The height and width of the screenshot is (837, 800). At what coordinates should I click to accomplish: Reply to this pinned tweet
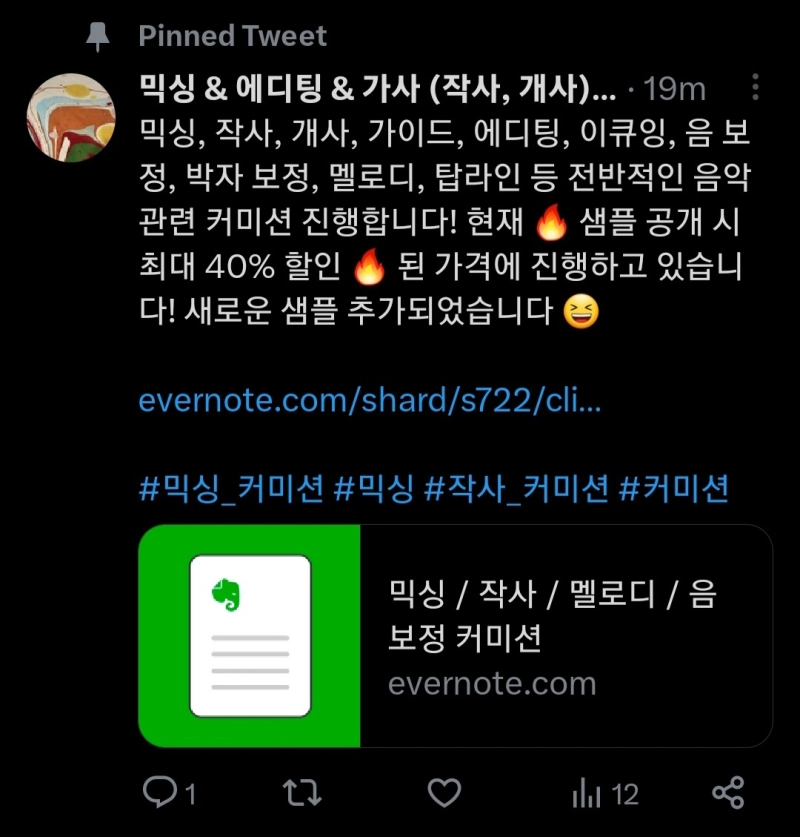point(160,794)
